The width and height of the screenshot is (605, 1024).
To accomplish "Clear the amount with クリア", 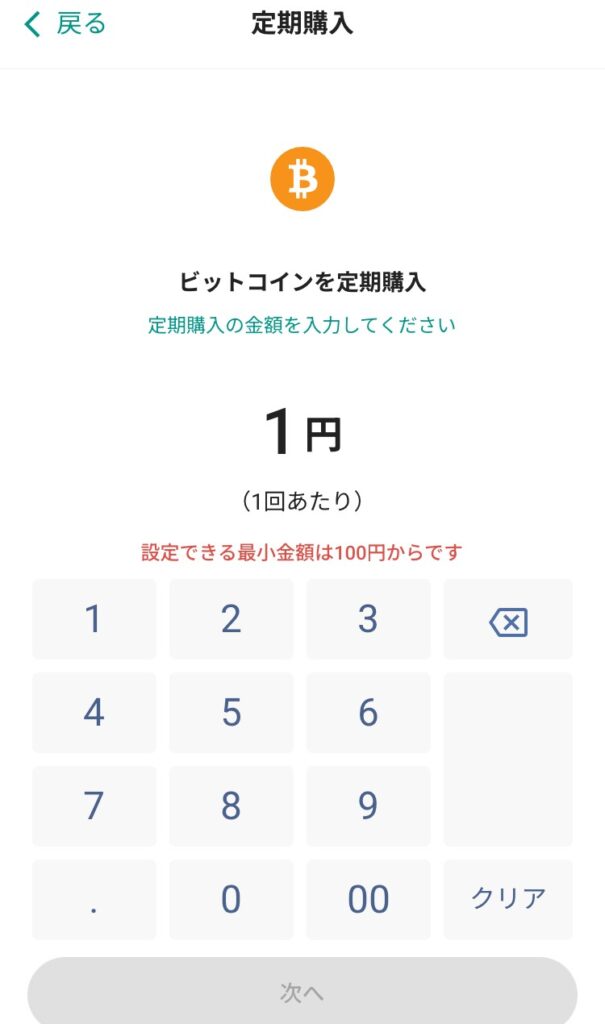I will point(508,899).
